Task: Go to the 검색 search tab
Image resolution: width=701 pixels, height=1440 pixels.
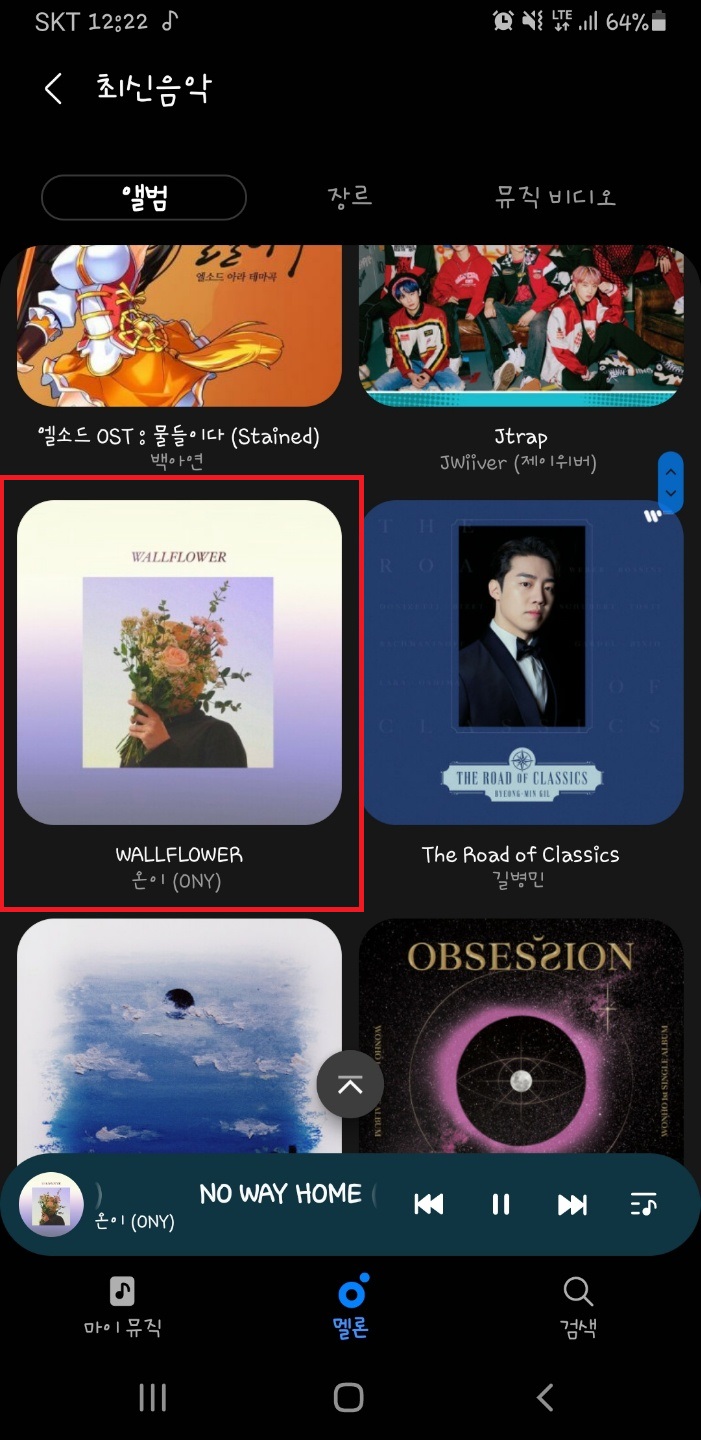Action: click(x=578, y=1306)
